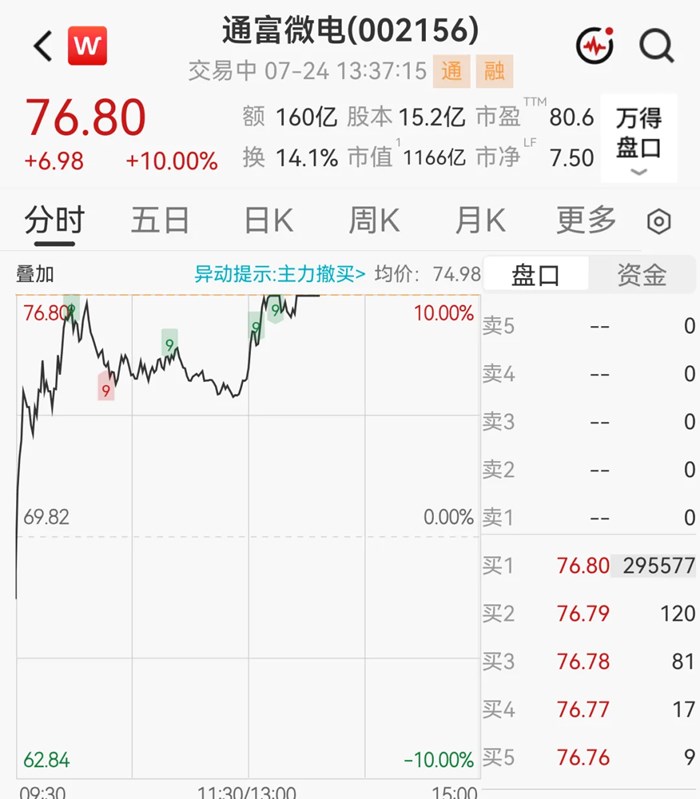
Task: Expand the 万得盘口 panel
Action: [639, 138]
